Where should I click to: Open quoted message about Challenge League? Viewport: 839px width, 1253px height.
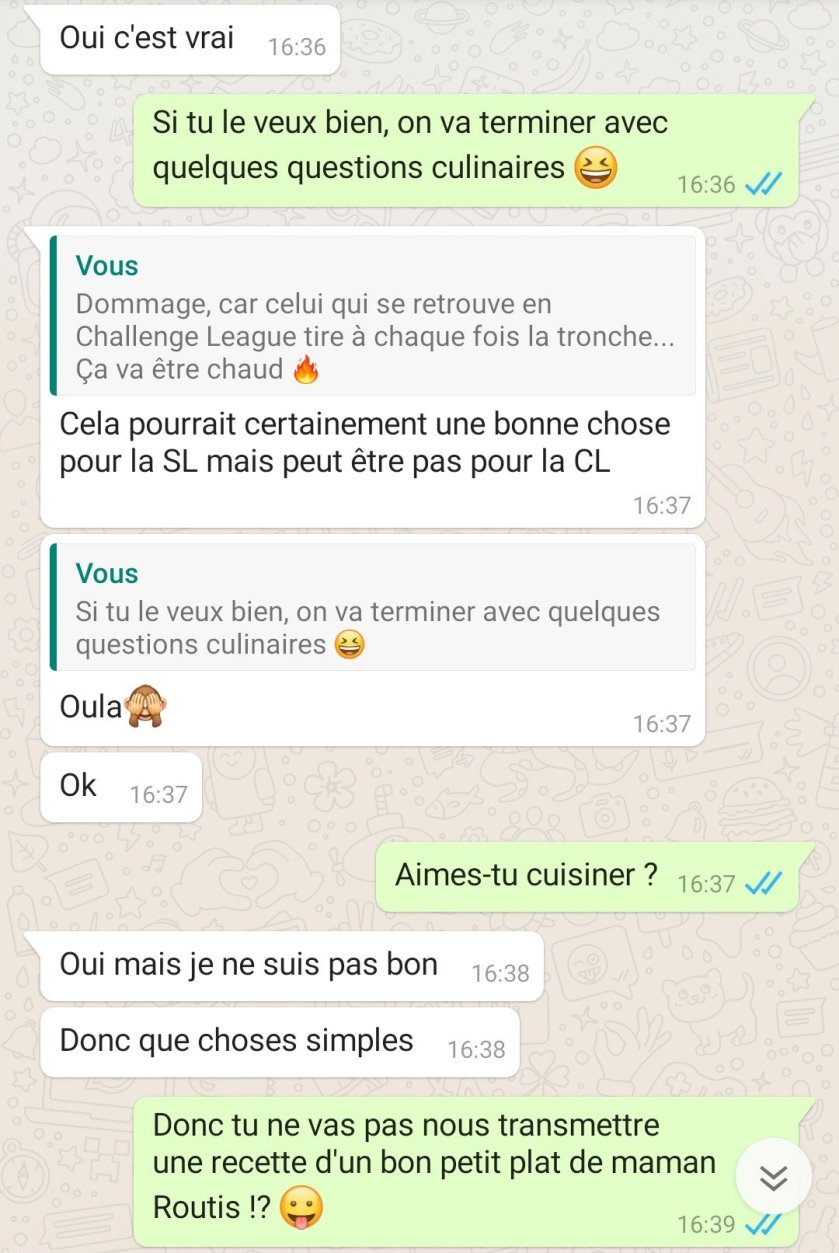[x=372, y=317]
